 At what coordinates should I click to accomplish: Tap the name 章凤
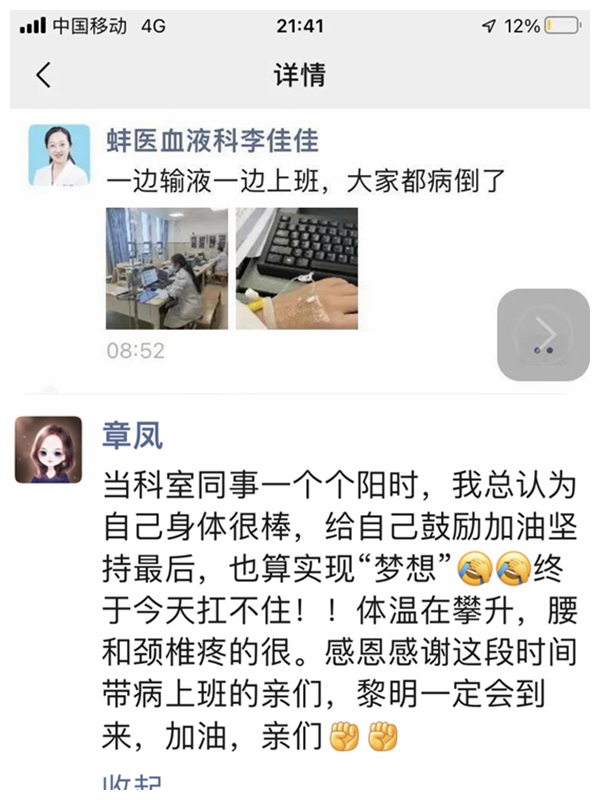tap(133, 435)
